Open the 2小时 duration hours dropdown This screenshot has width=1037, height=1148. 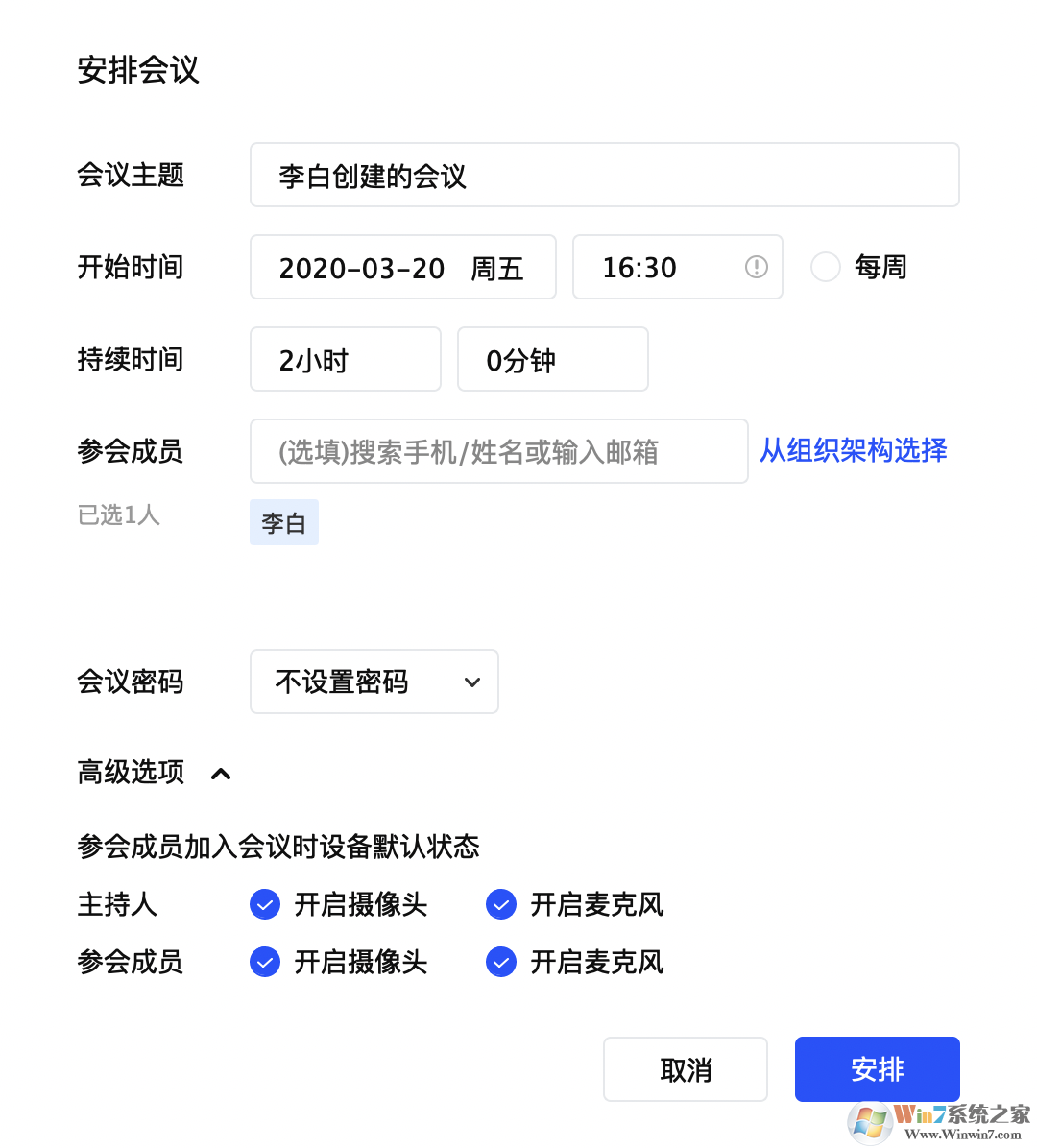tap(345, 359)
